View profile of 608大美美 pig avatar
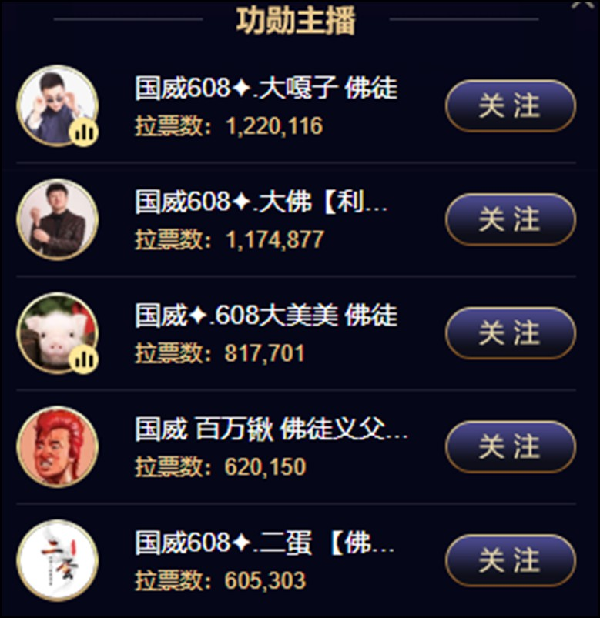Viewport: 600px width, 618px height. click(x=58, y=333)
